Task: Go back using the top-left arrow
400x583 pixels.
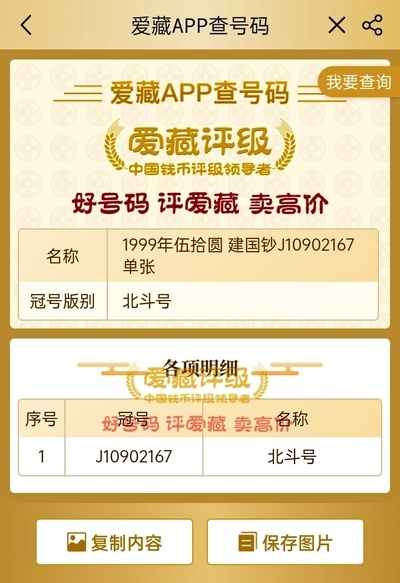Action: [26, 25]
